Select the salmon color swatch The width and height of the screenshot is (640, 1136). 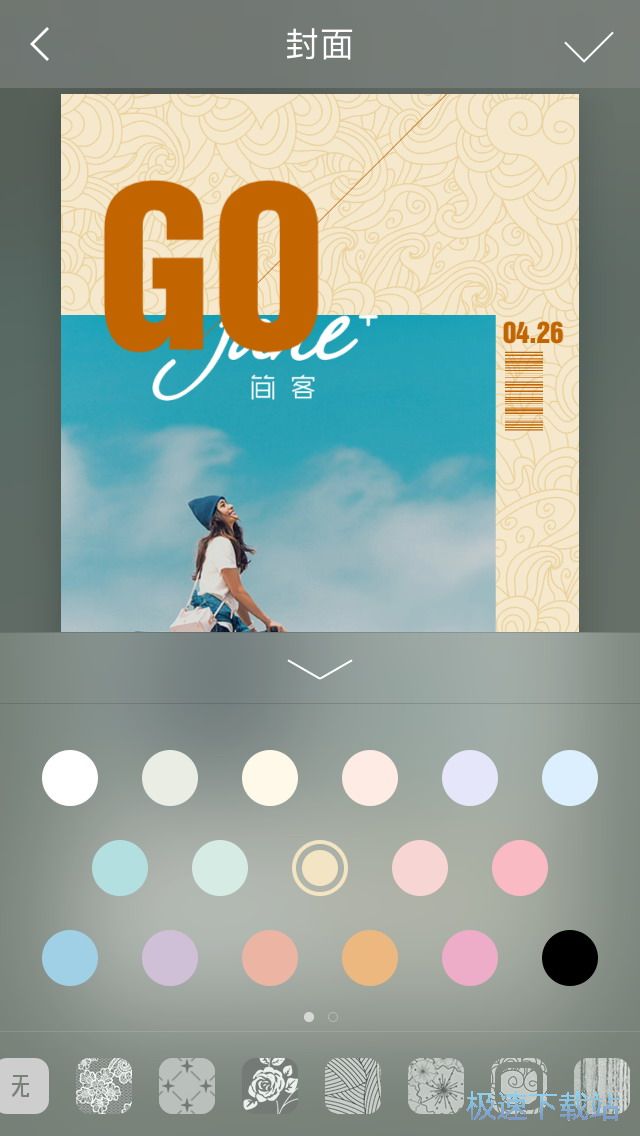[x=270, y=958]
